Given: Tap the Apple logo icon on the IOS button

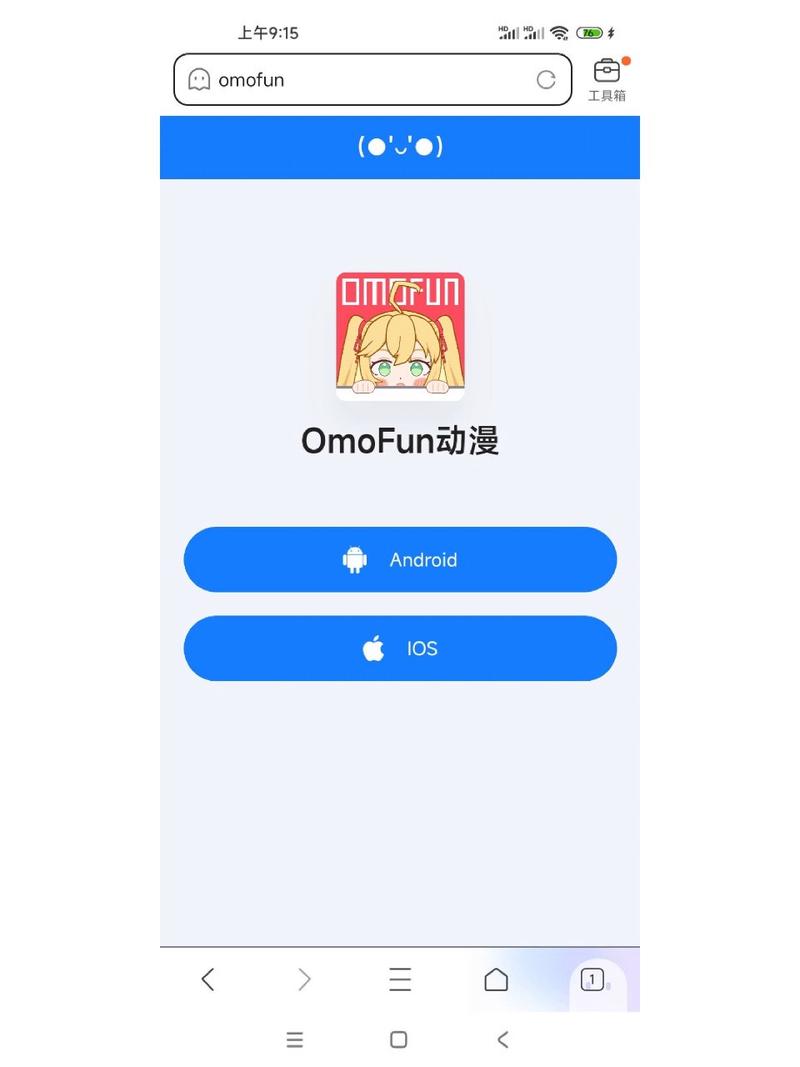Looking at the screenshot, I should pos(371,648).
